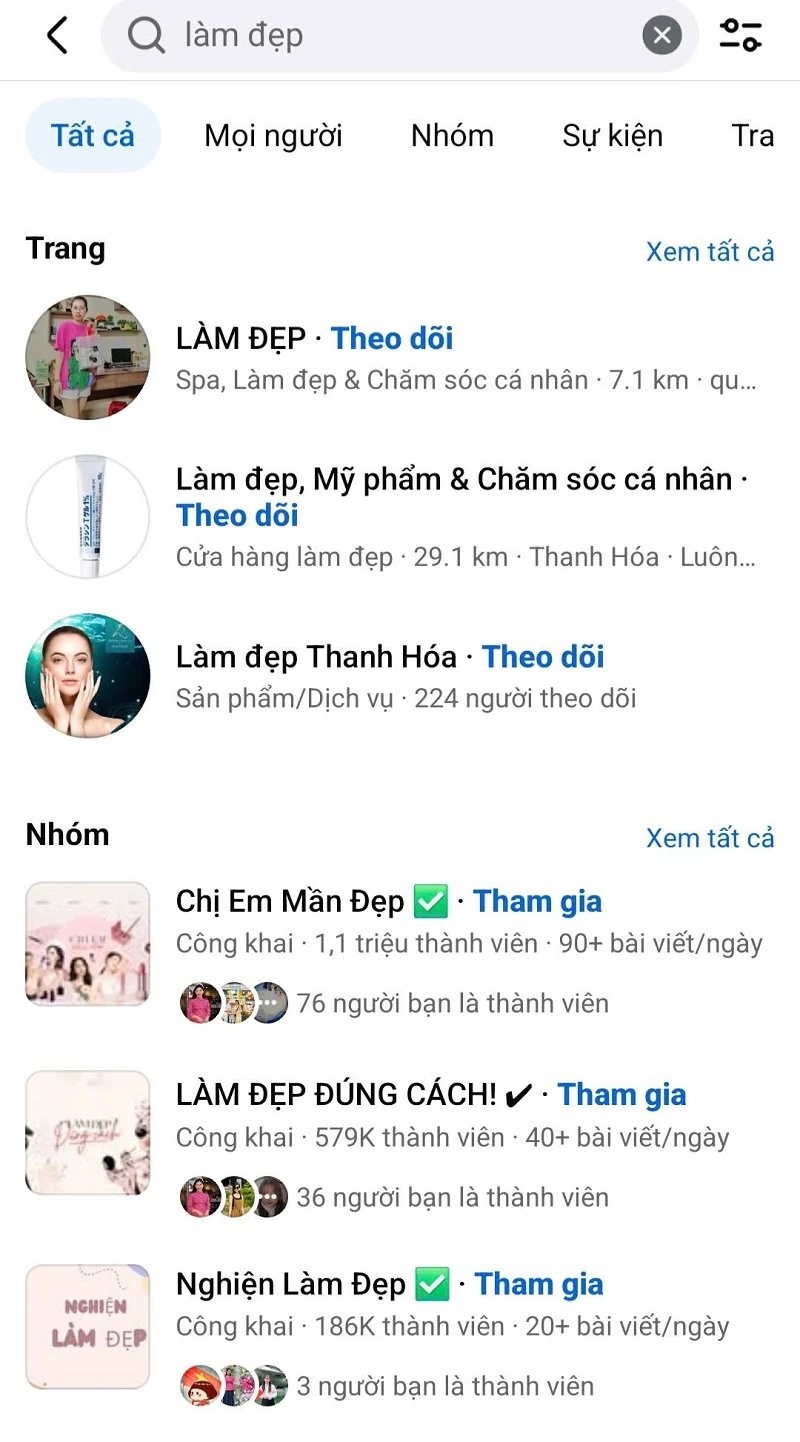Follow the "Làm đẹp Thanh Hóa" page
Image resolution: width=800 pixels, height=1442 pixels.
543,657
